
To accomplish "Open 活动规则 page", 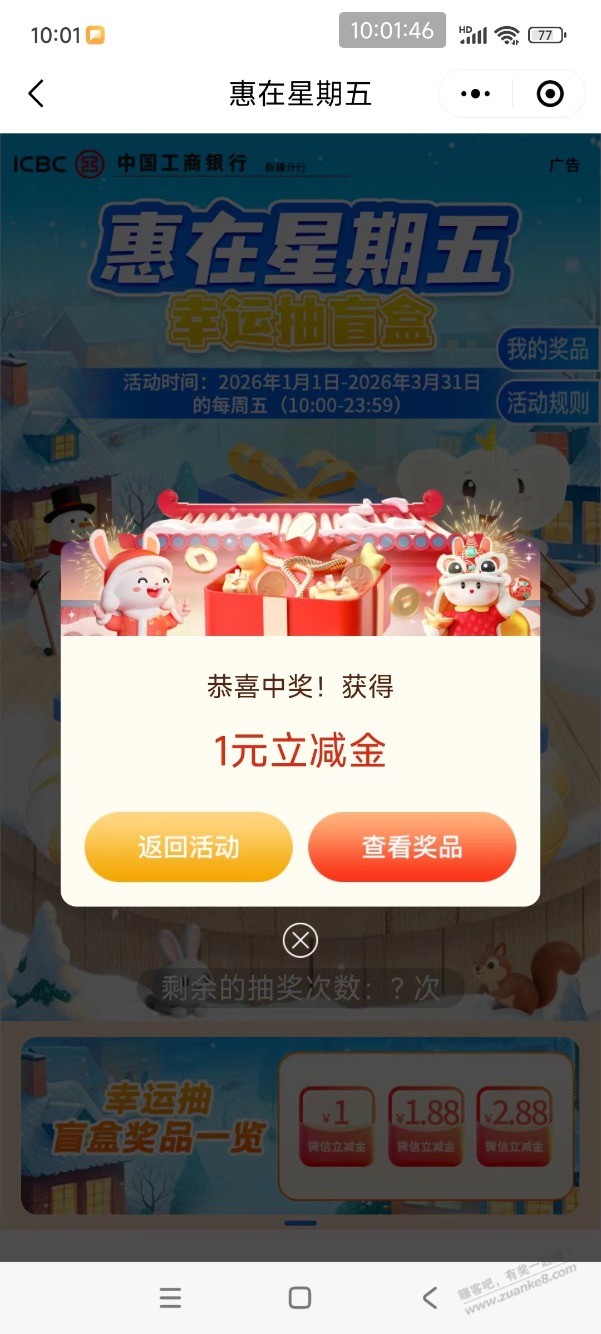I will coord(547,403).
